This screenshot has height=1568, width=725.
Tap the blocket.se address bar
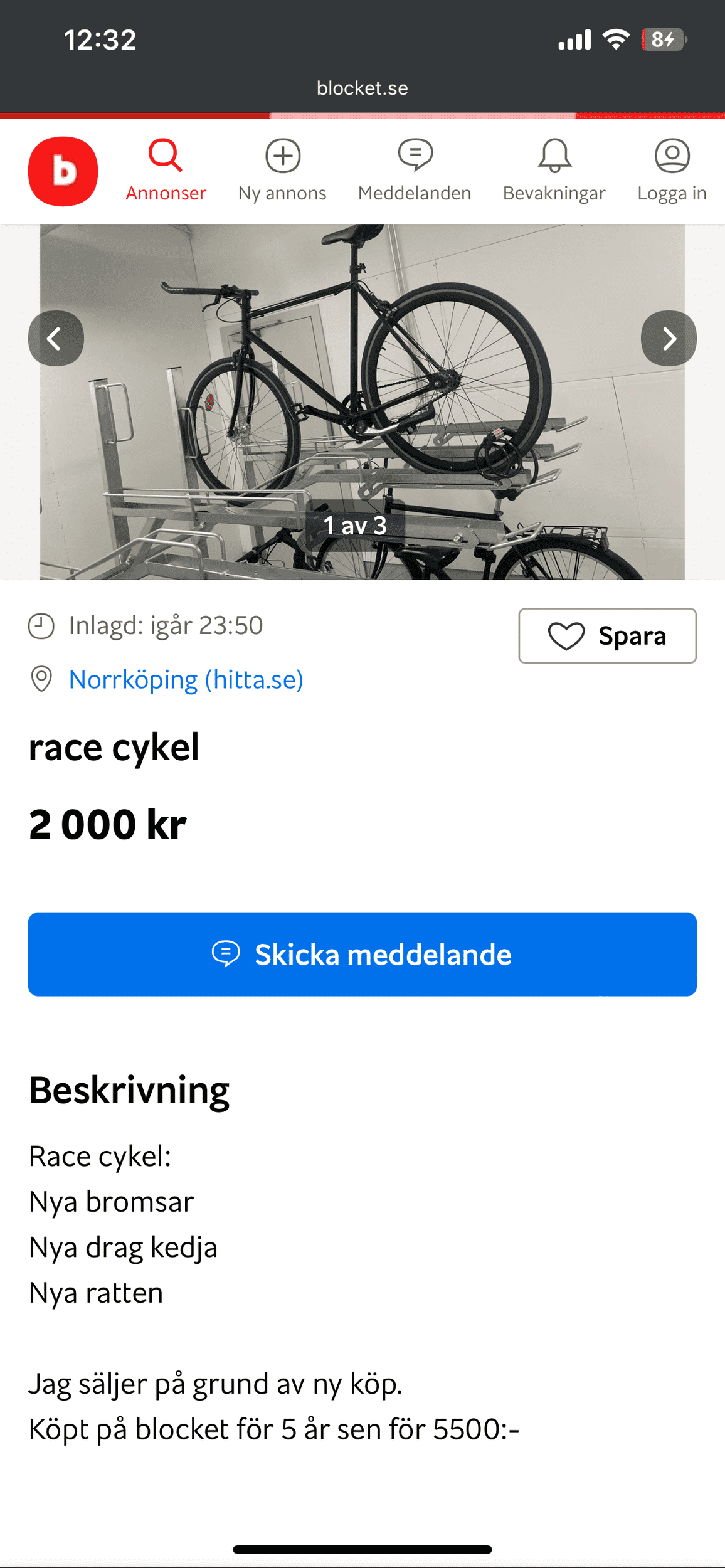click(x=362, y=88)
